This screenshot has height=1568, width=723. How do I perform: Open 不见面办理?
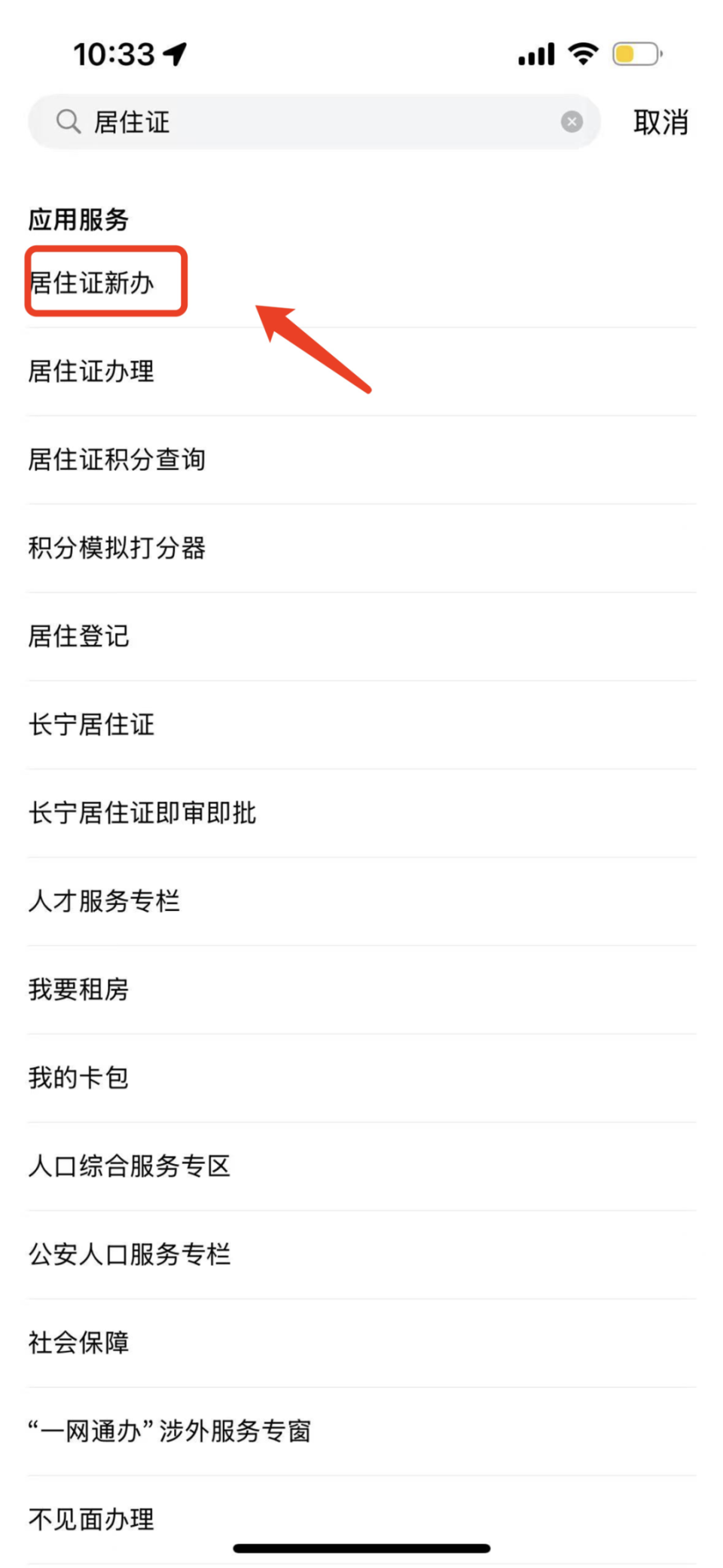[x=92, y=1518]
